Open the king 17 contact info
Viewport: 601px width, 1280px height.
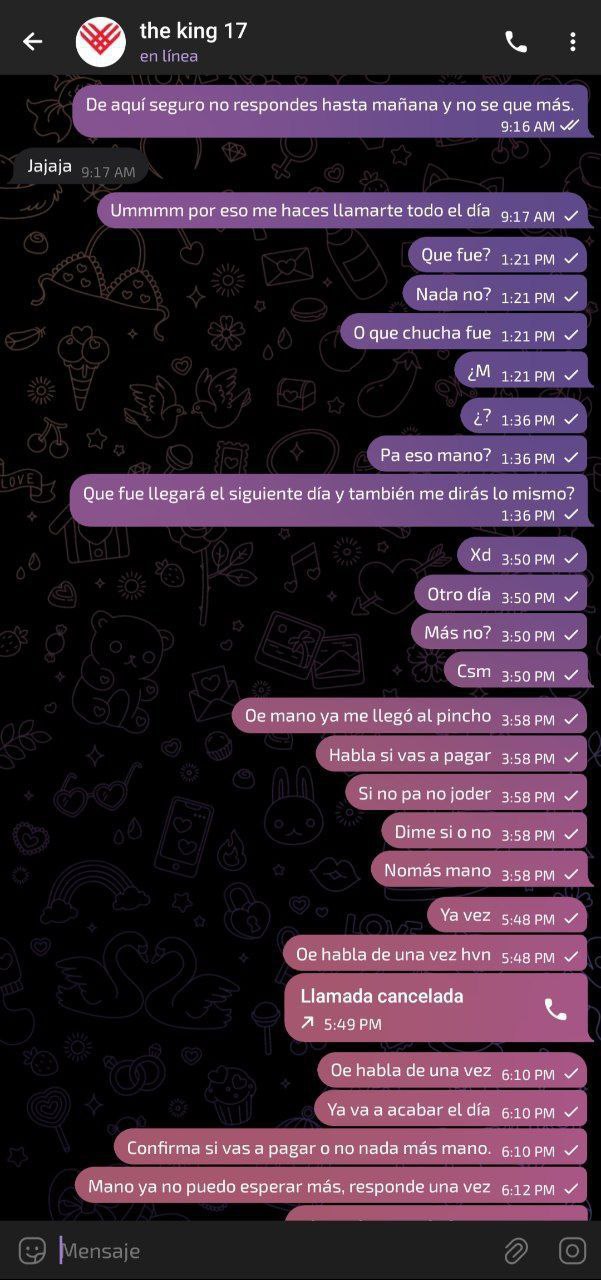(193, 41)
